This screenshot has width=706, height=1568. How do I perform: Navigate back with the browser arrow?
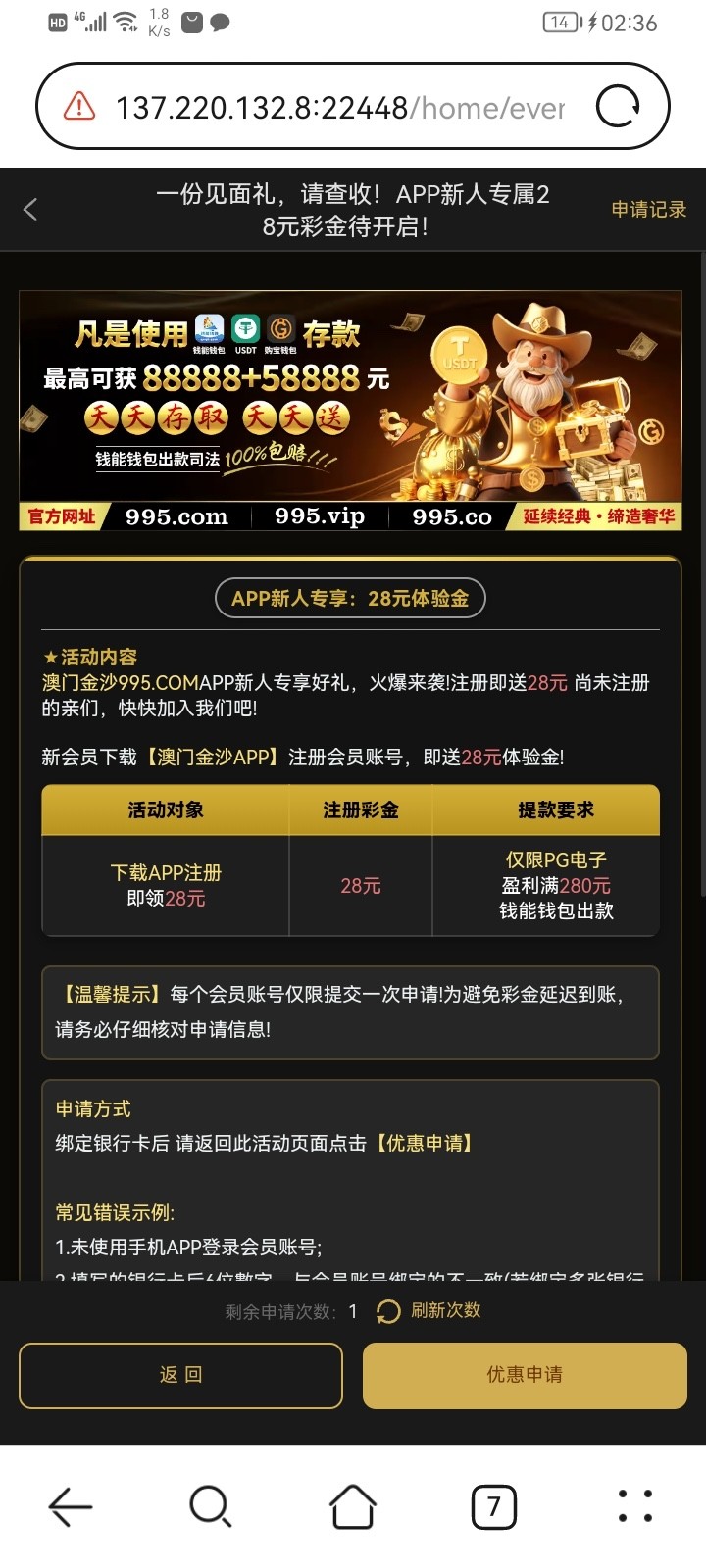70,1506
